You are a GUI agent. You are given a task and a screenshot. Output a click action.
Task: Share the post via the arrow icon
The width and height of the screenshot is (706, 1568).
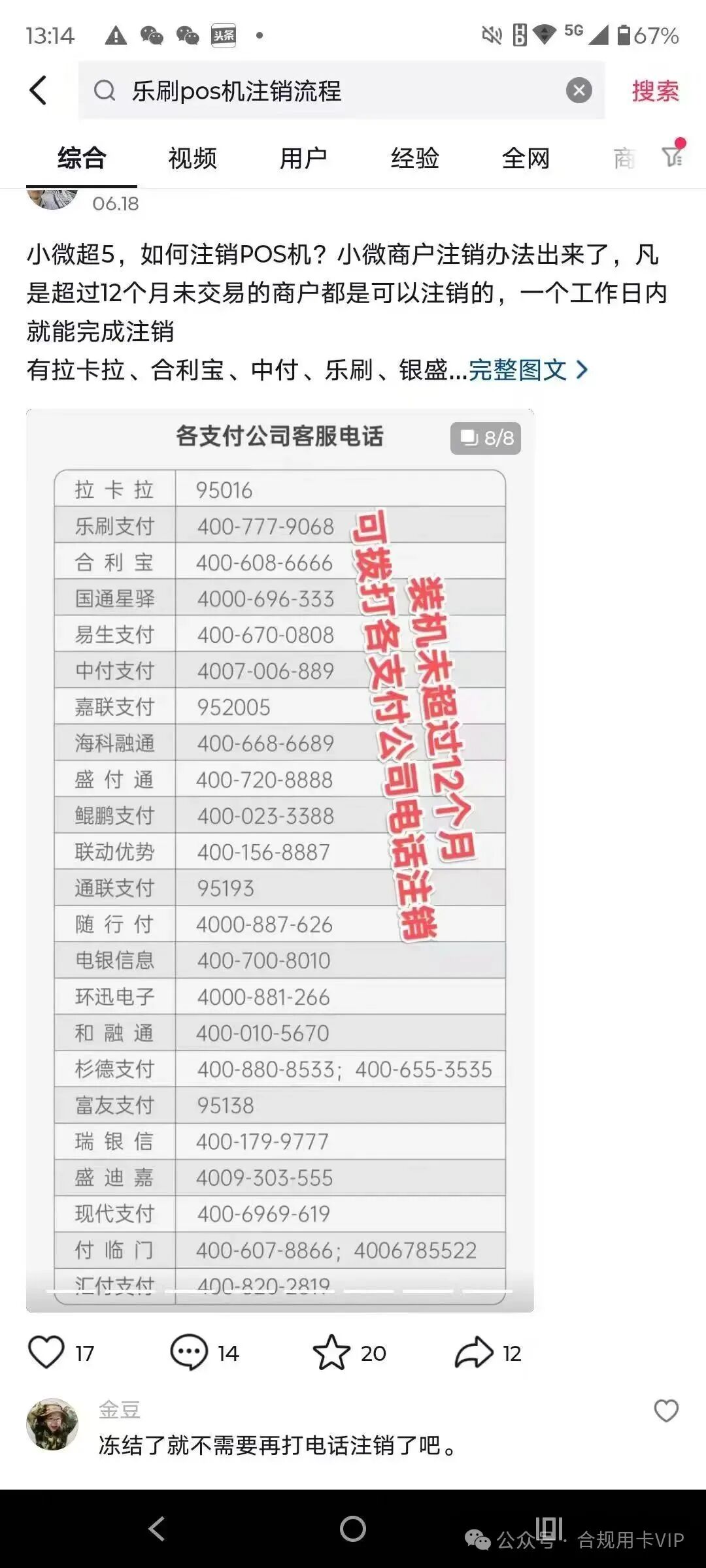pos(474,1352)
